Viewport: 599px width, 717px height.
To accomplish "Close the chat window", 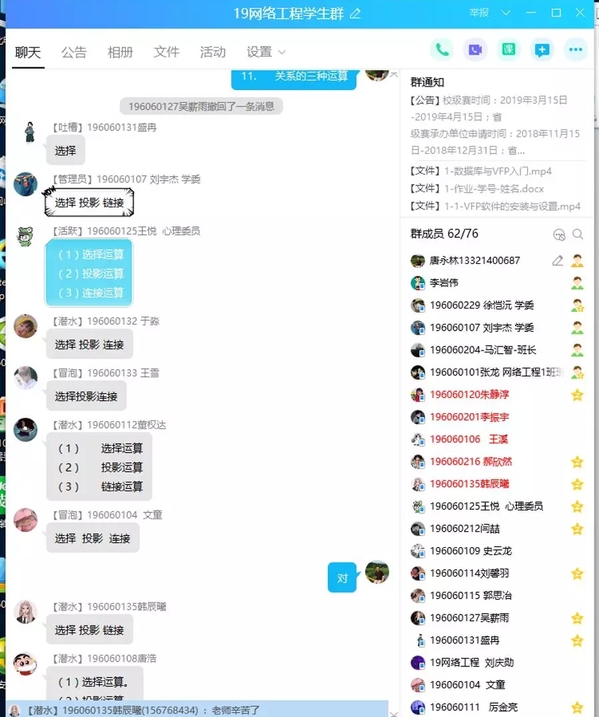I will 580,13.
